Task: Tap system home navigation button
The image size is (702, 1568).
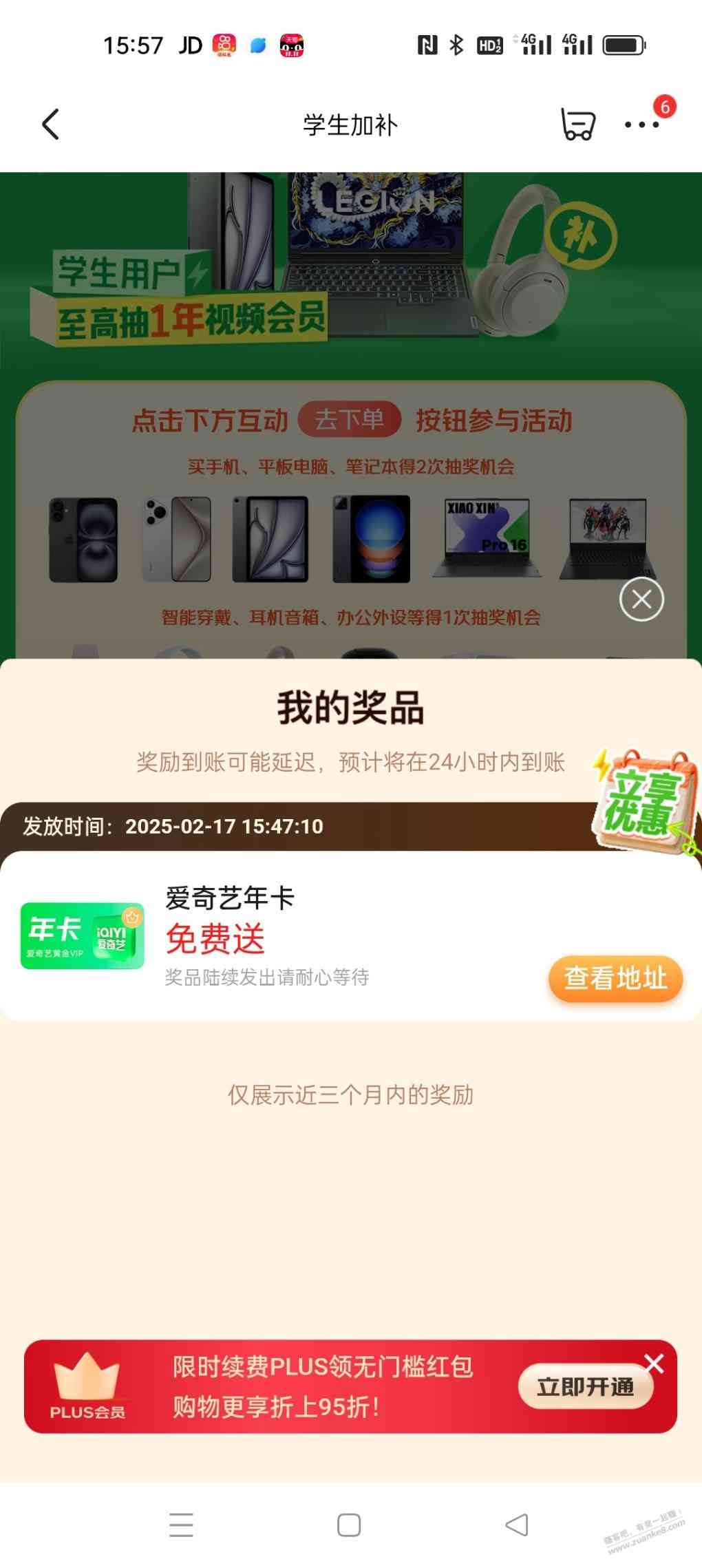Action: [x=349, y=1525]
